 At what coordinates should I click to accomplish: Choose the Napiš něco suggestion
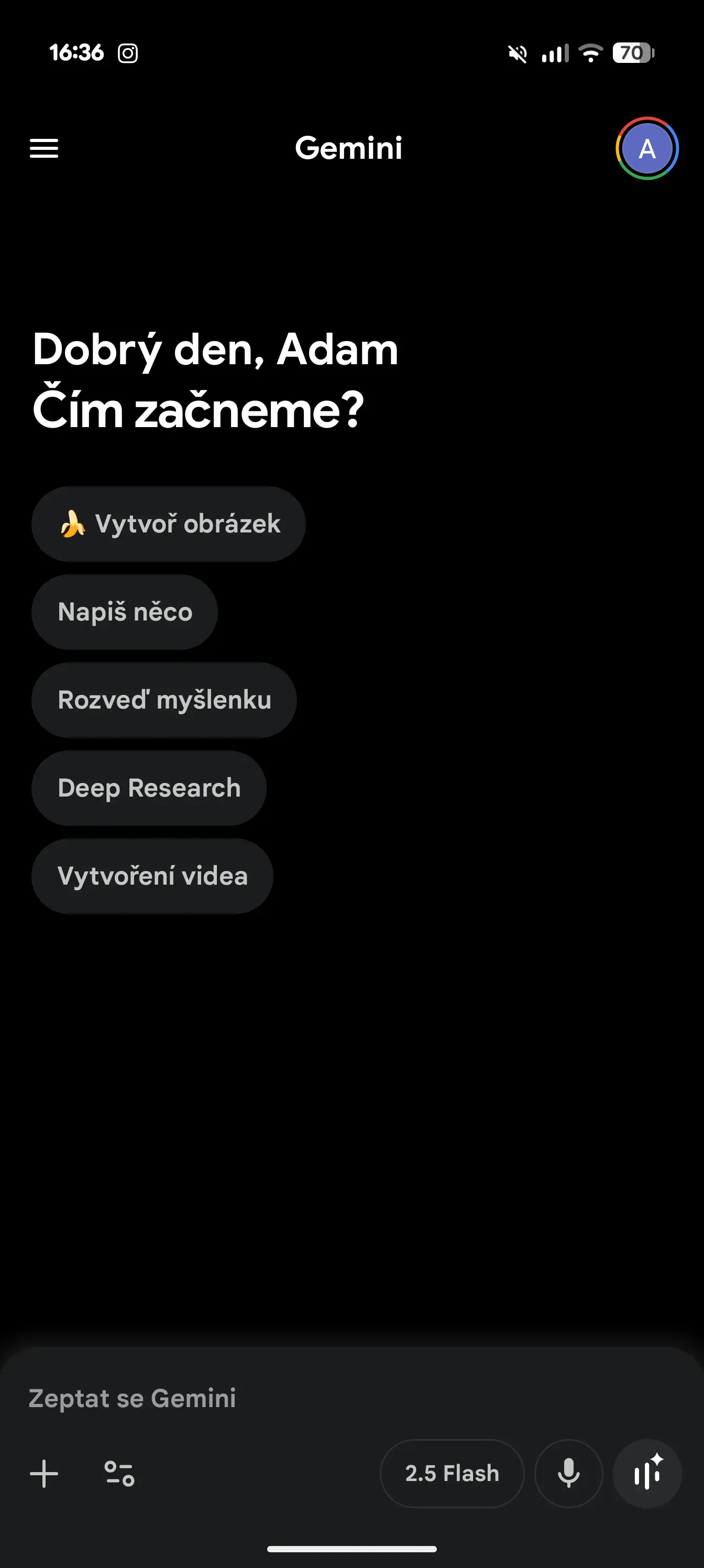tap(125, 612)
